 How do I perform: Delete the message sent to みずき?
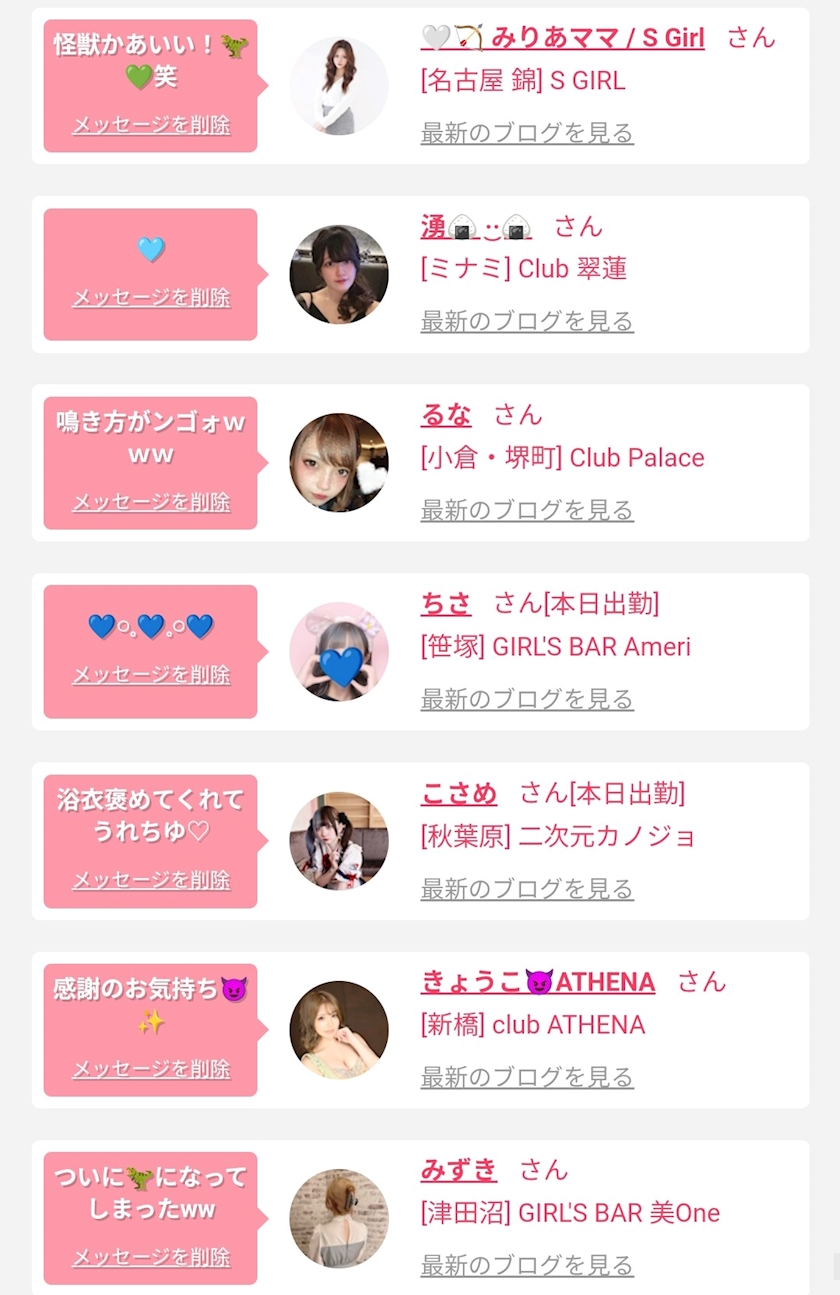tap(151, 1257)
